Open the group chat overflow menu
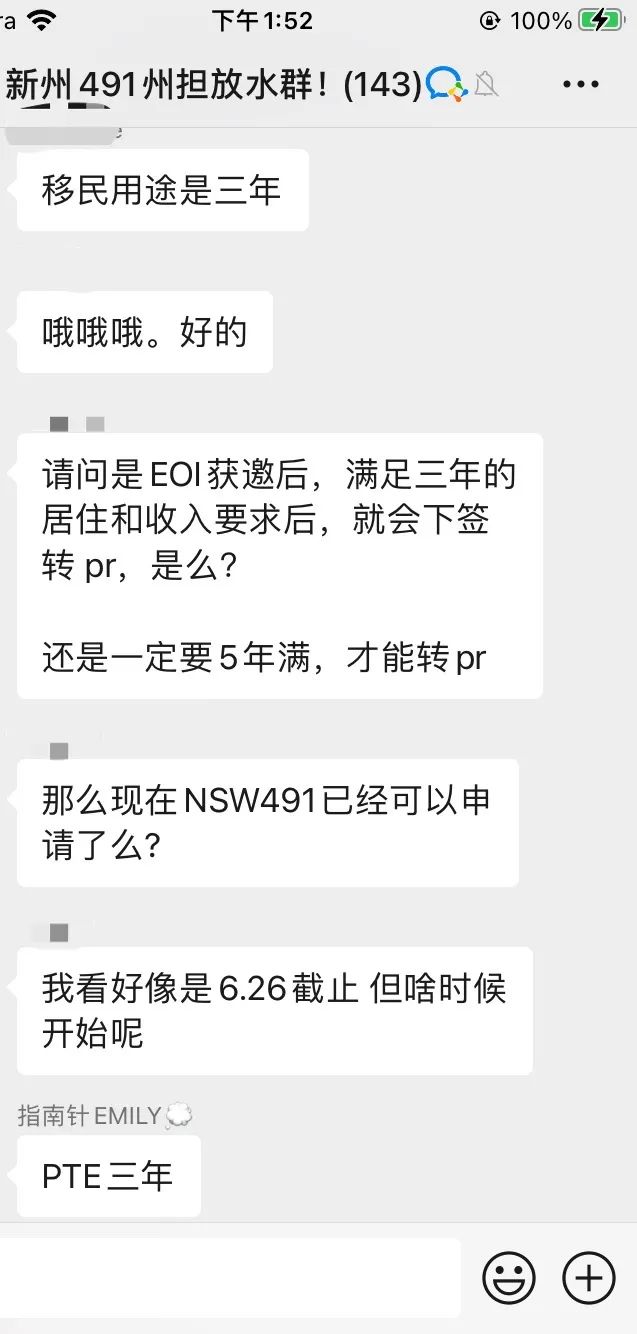 581,85
